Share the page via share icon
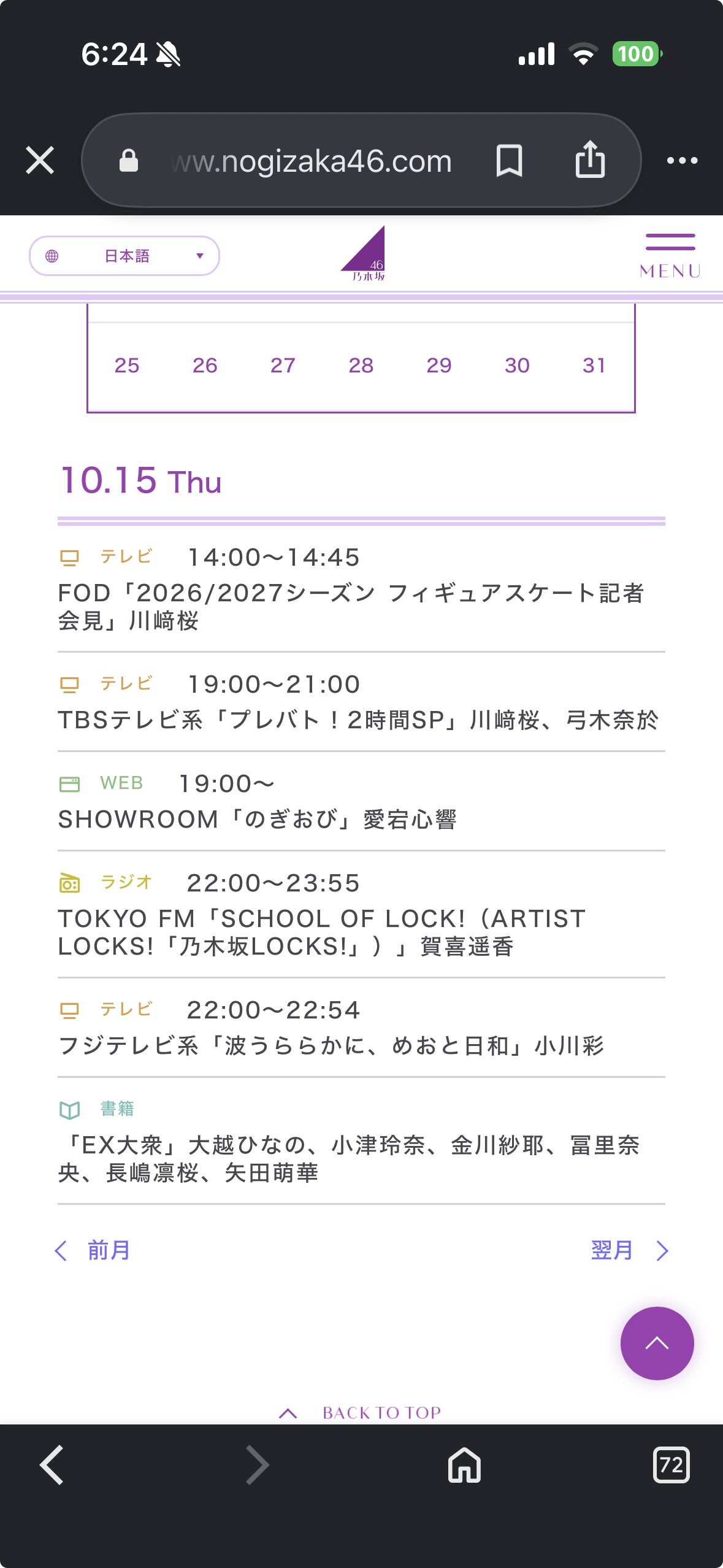The image size is (723, 1568). click(x=590, y=159)
